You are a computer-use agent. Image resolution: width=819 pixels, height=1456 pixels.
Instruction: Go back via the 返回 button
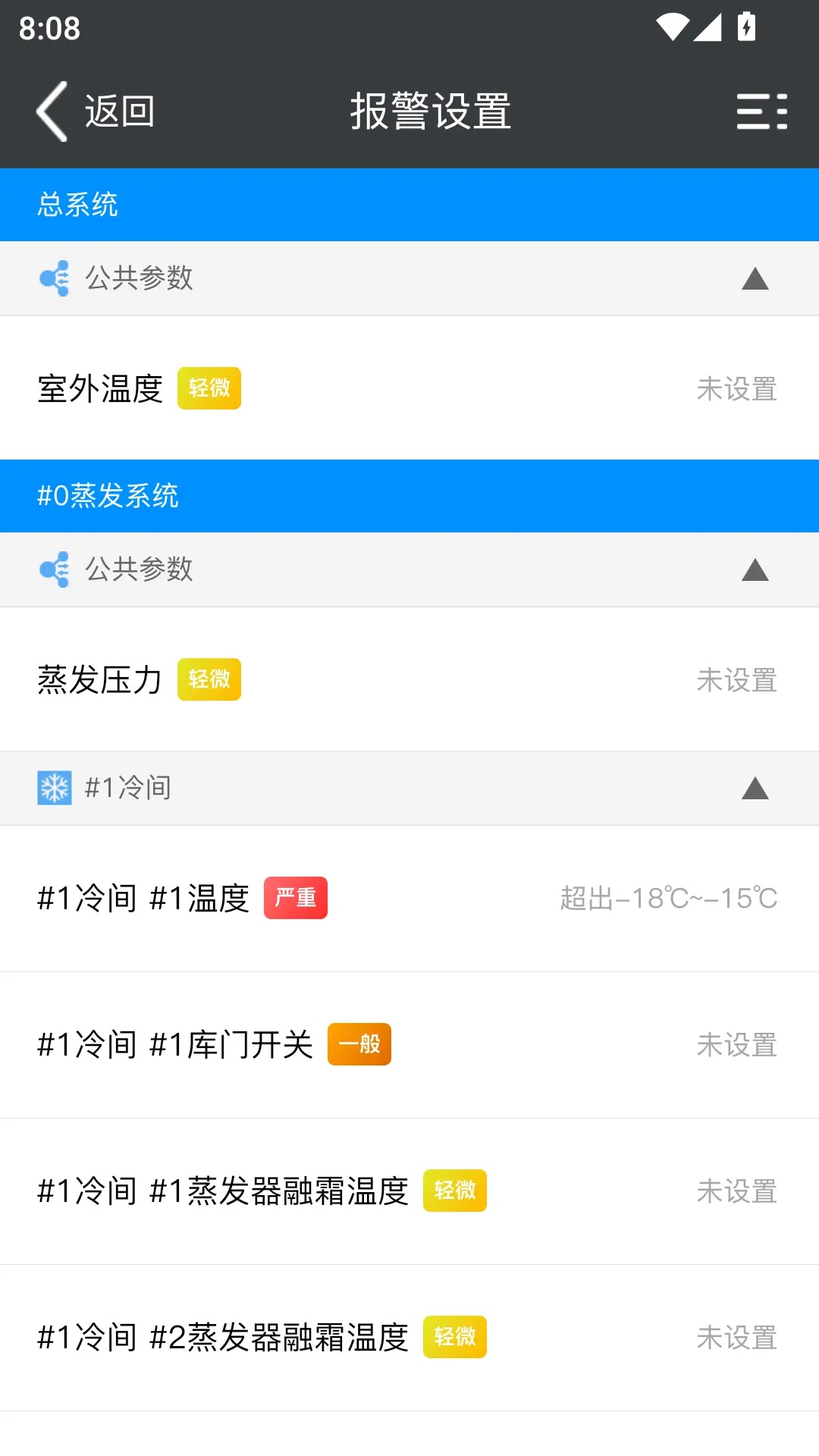pyautogui.click(x=96, y=111)
